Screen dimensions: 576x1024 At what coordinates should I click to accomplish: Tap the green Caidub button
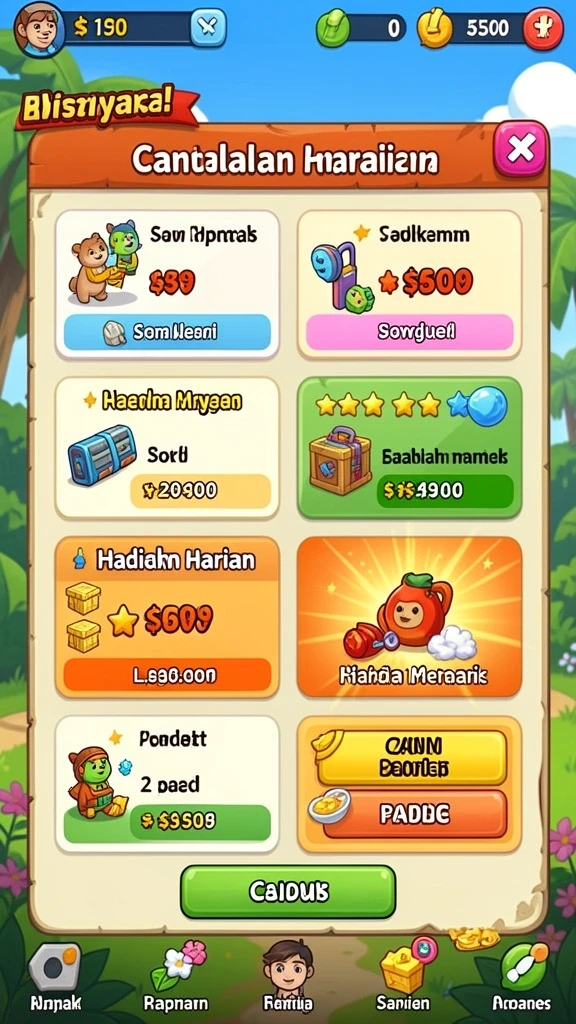288,891
